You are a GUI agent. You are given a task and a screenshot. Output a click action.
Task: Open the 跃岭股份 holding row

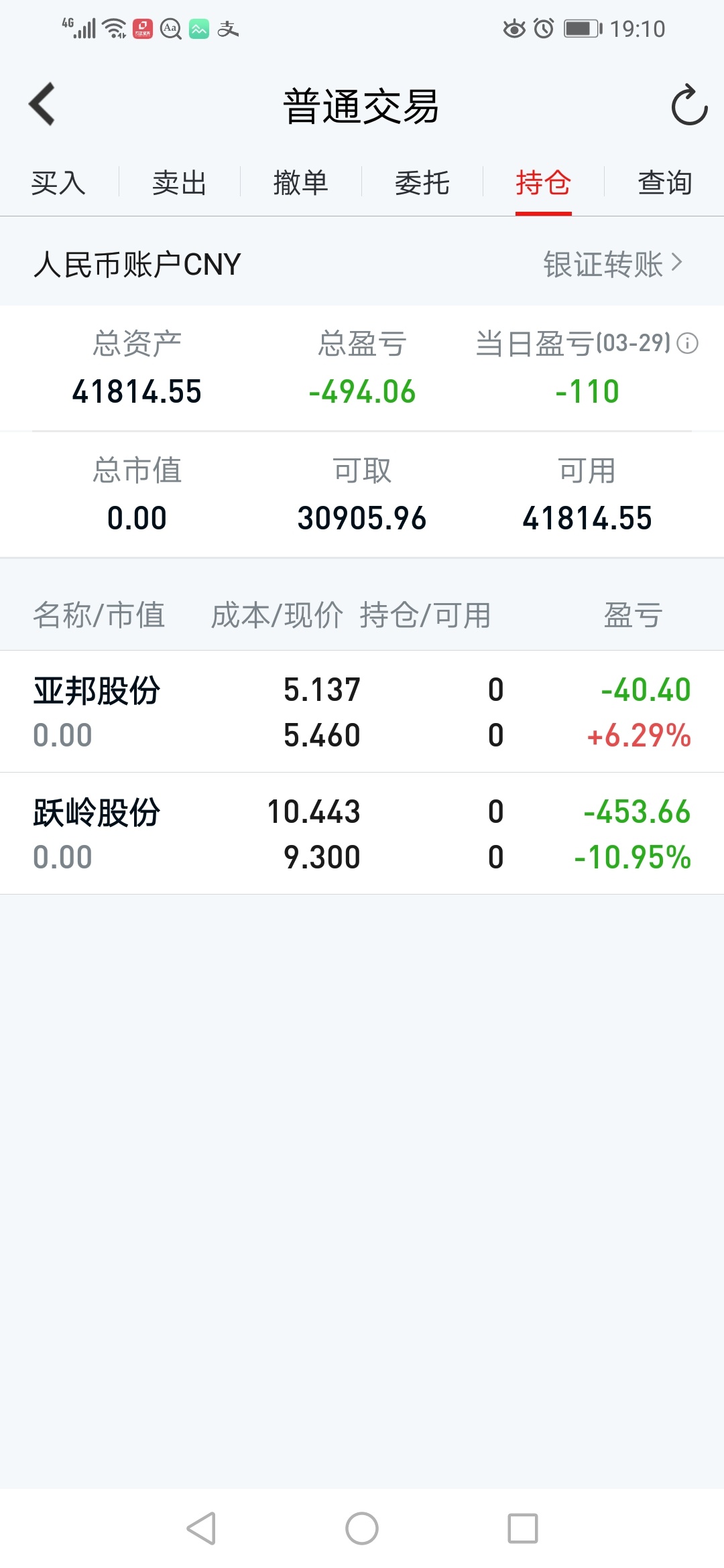pyautogui.click(x=362, y=834)
